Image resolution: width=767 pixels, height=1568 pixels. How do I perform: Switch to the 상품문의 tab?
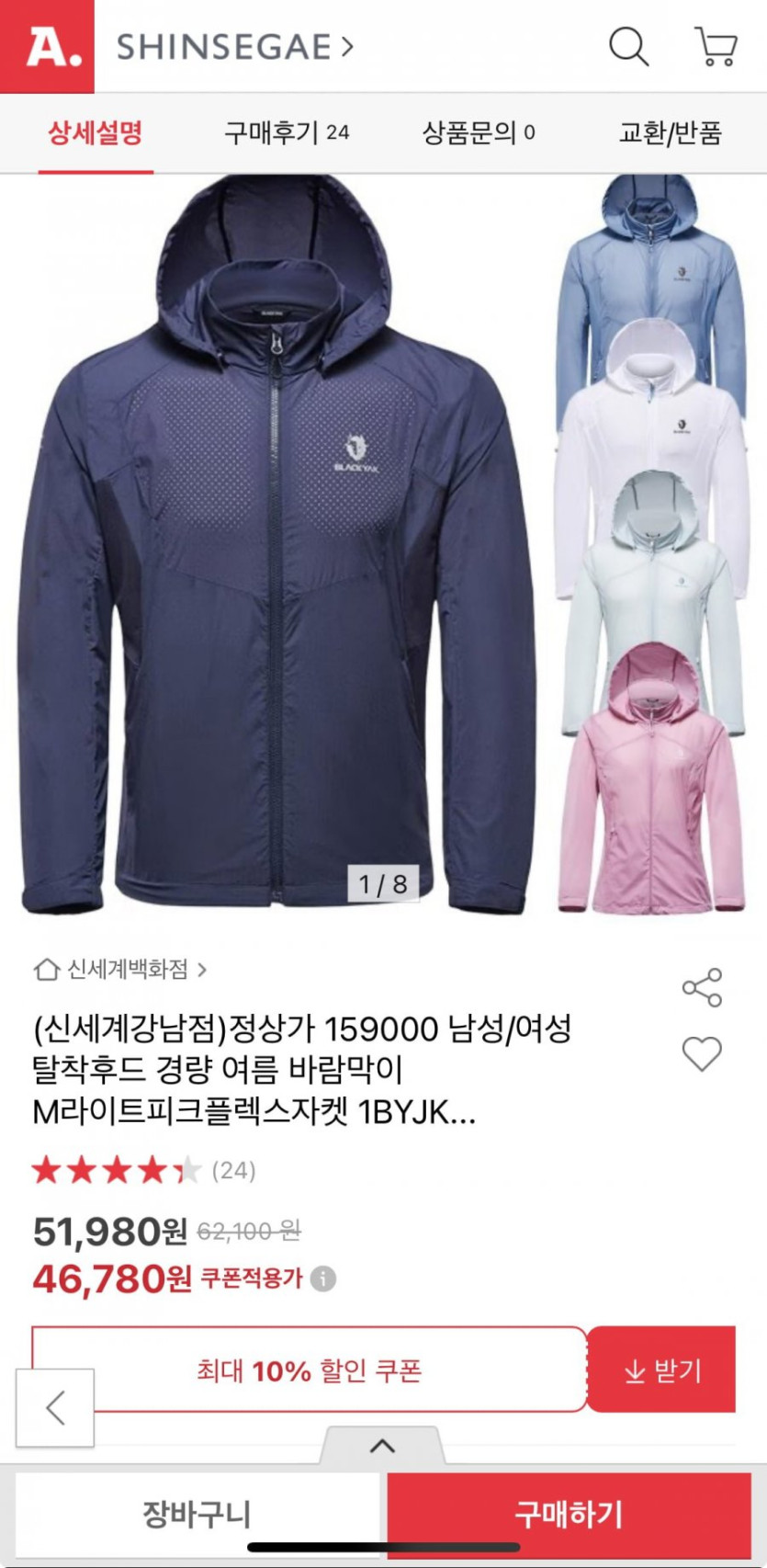(478, 133)
